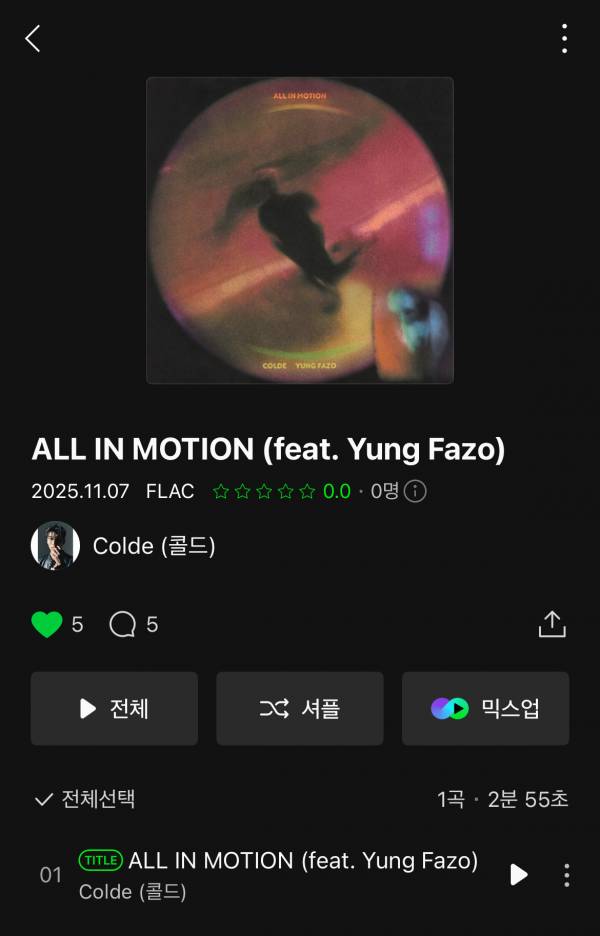Viewport: 600px width, 936px height.
Task: Start shuffle play with 셔플
Action: [x=300, y=708]
